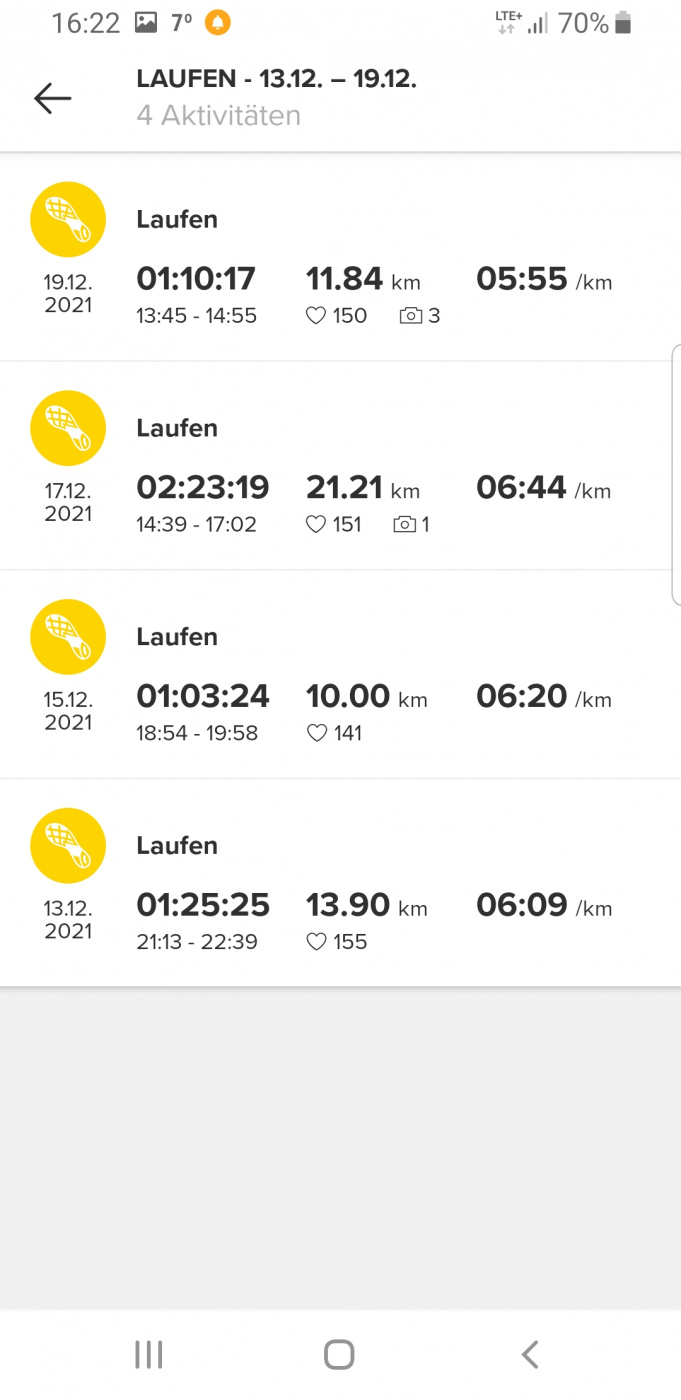Open the 19.12.2021 run of 11.84 km
This screenshot has height=1400, width=681.
pyautogui.click(x=340, y=258)
